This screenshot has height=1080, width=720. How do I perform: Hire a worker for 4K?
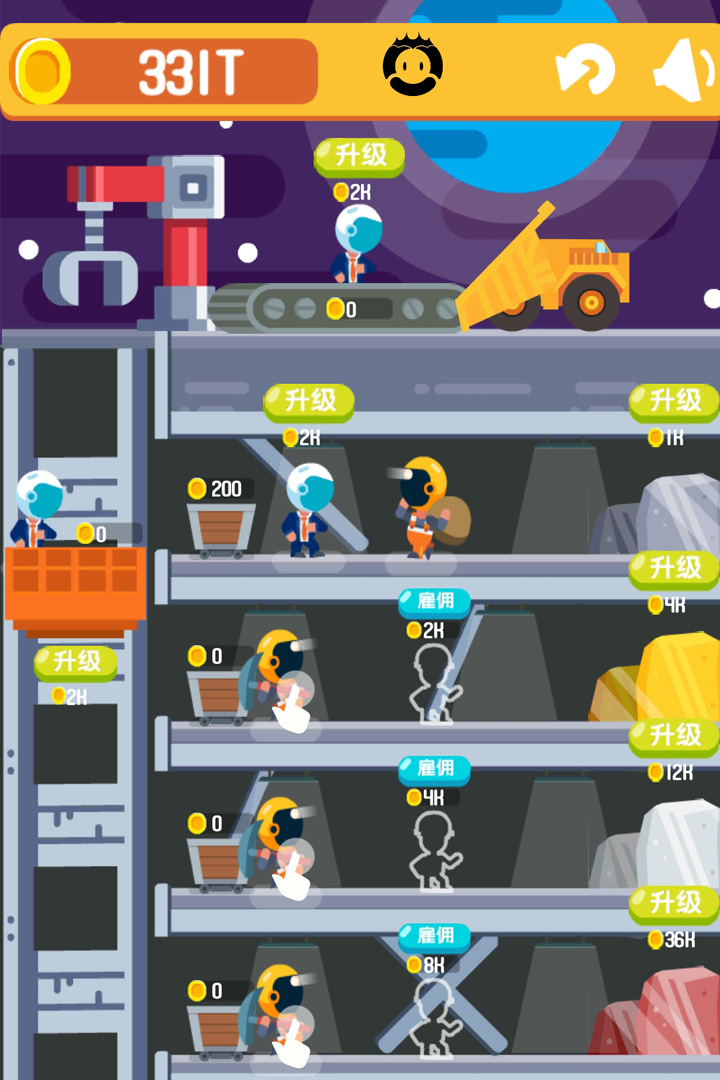[434, 769]
